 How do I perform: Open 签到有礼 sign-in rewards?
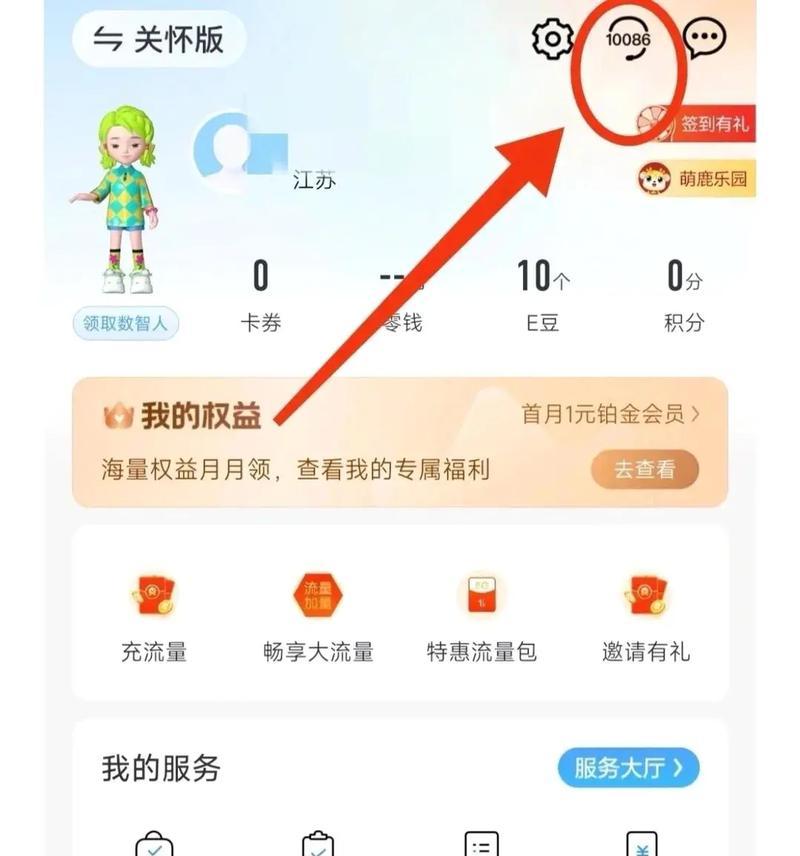coord(698,125)
